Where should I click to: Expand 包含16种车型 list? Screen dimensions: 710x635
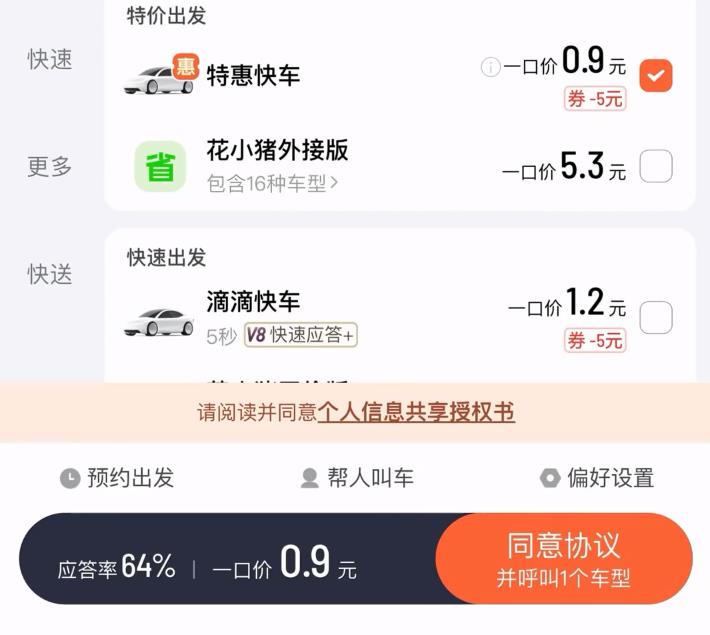coord(272,183)
